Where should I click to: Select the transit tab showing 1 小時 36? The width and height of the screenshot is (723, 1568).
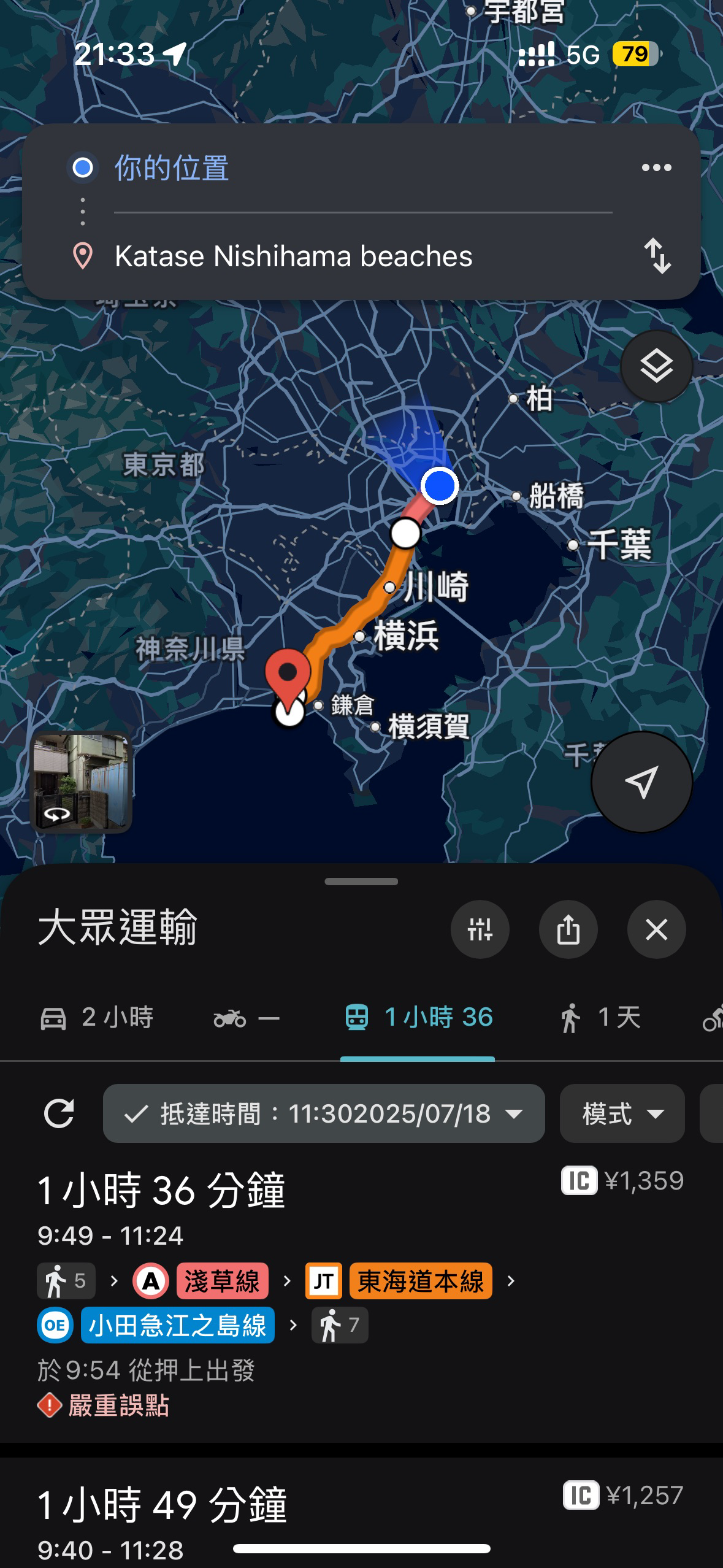[418, 1018]
